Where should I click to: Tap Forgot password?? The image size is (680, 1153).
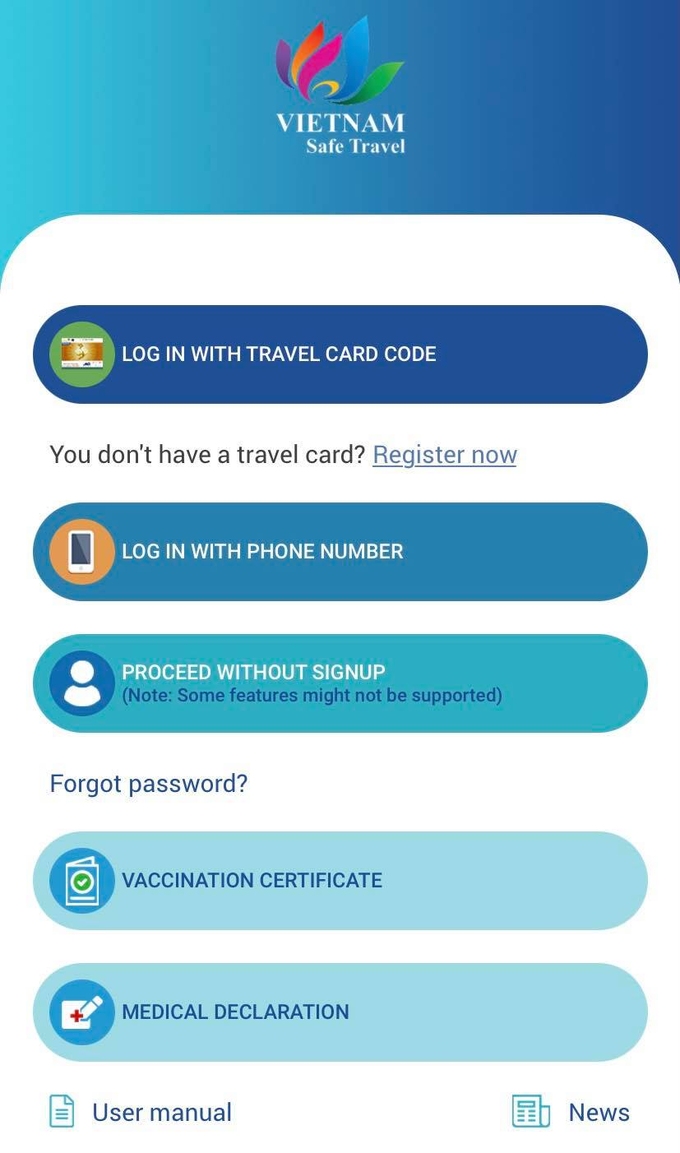[x=149, y=783]
